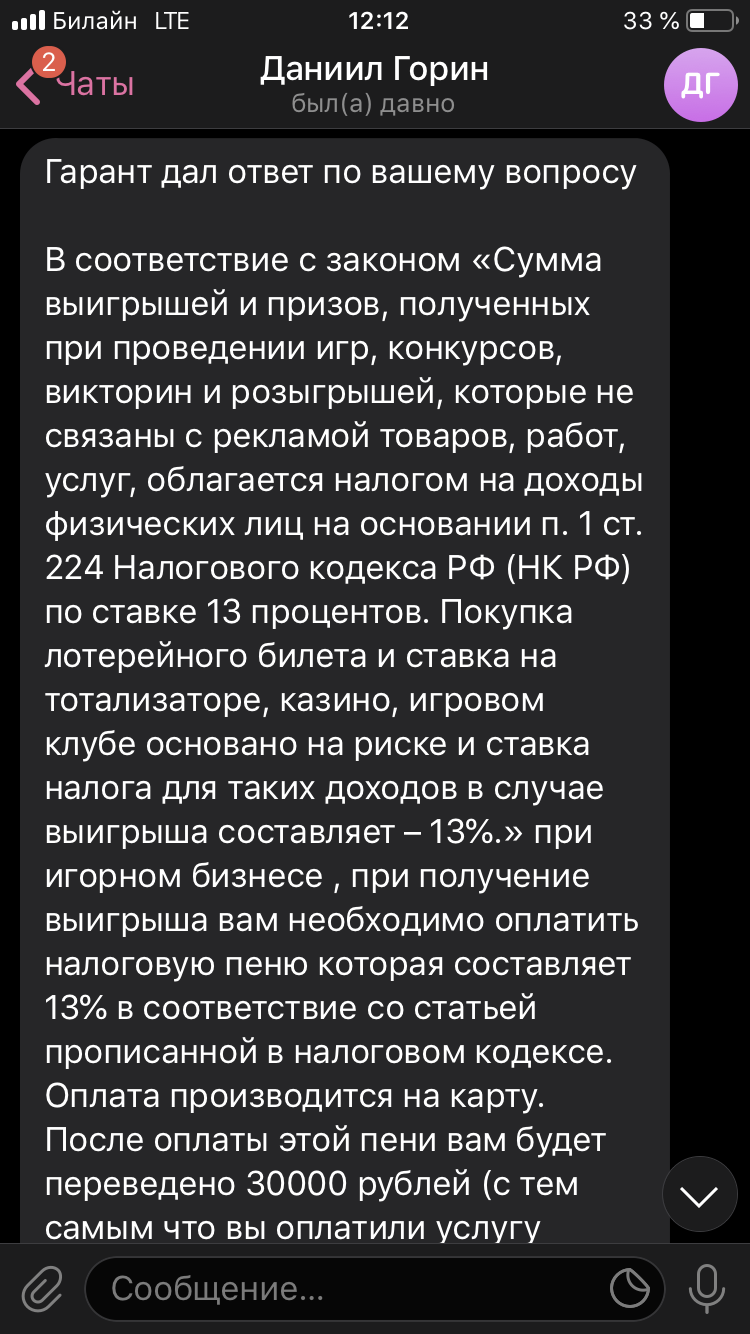Open Даниил Горин chat info header
Screen dimensions: 750x1334
pos(374,84)
